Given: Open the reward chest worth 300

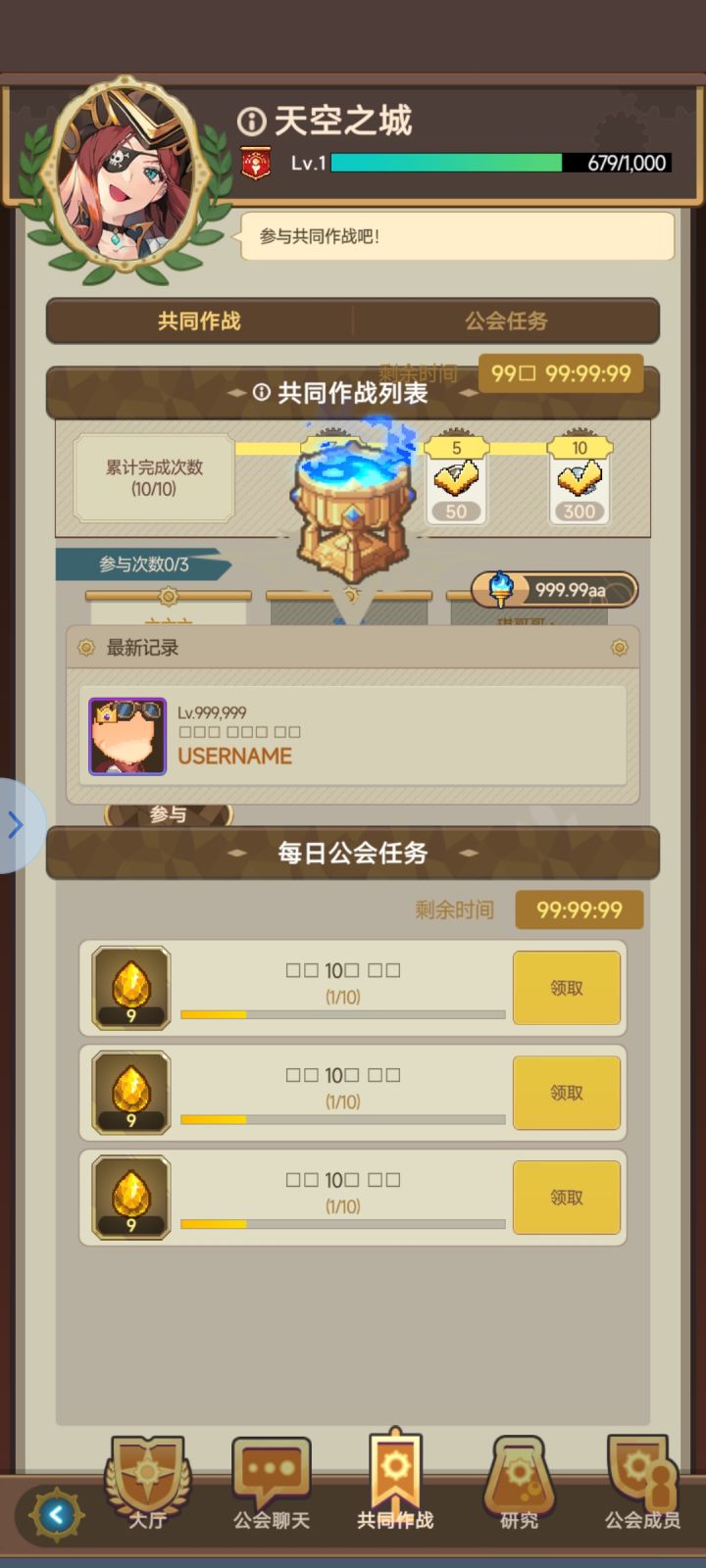Looking at the screenshot, I should tap(579, 480).
